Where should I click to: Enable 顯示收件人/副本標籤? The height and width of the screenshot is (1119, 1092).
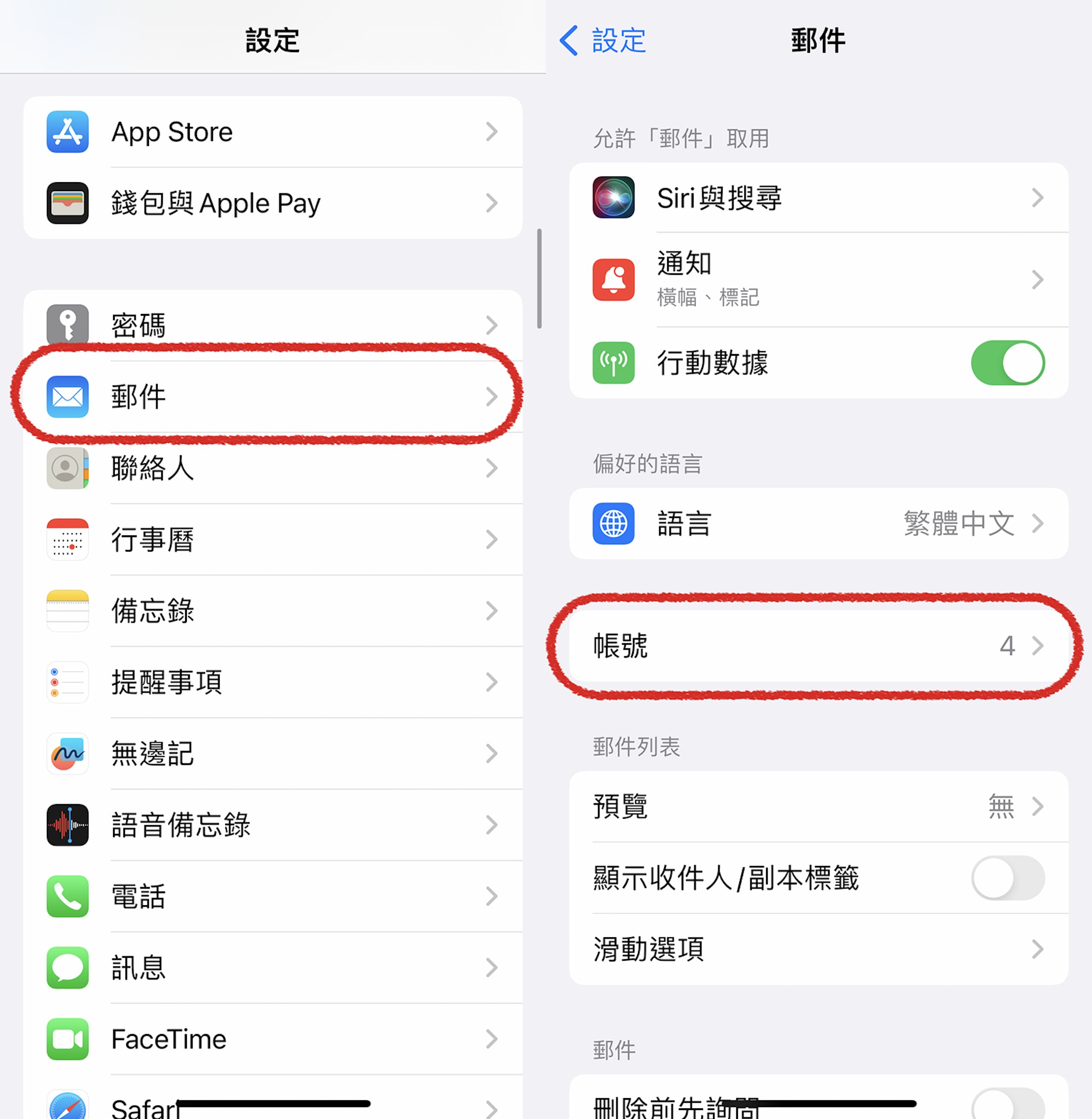1007,878
